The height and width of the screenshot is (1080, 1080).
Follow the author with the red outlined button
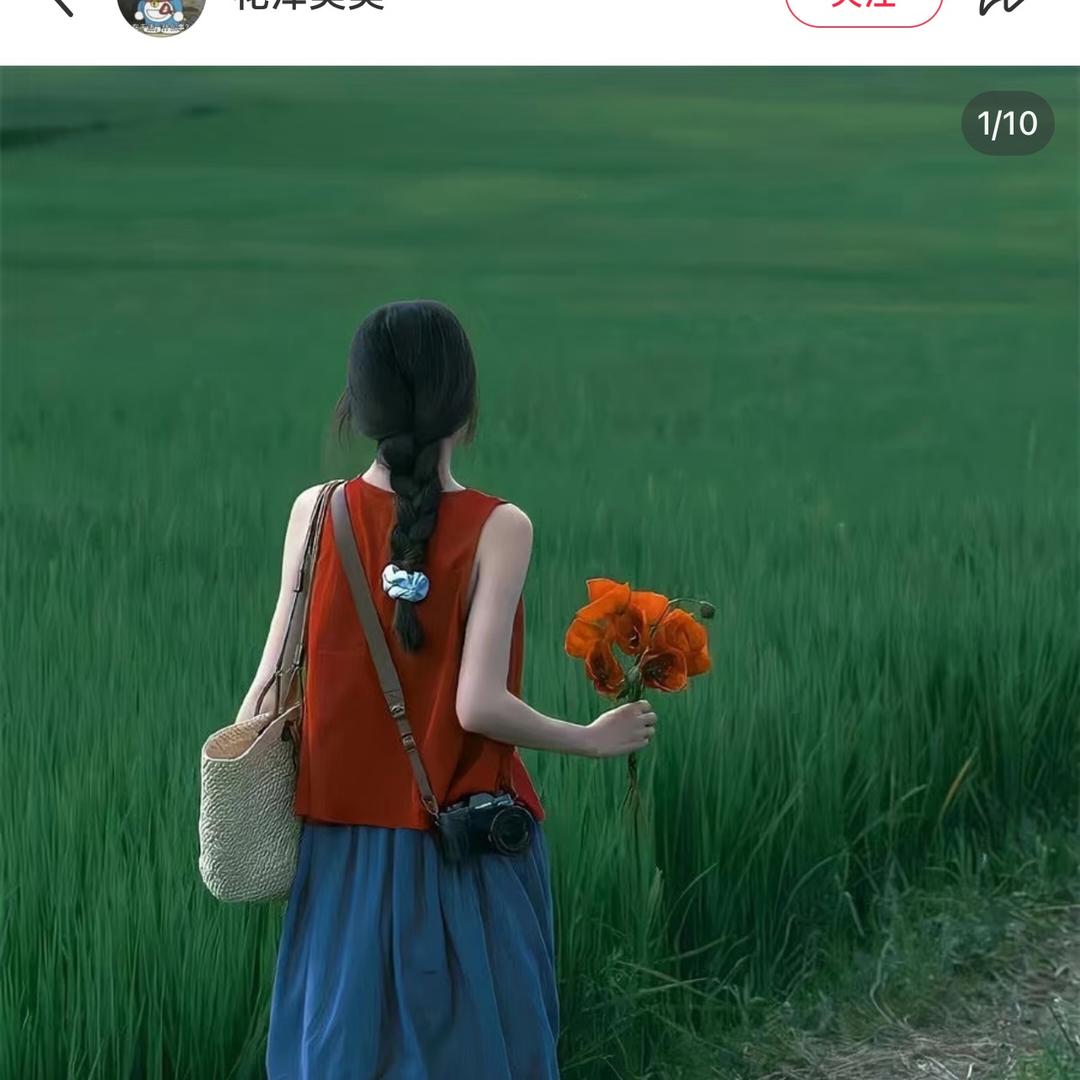point(864,10)
